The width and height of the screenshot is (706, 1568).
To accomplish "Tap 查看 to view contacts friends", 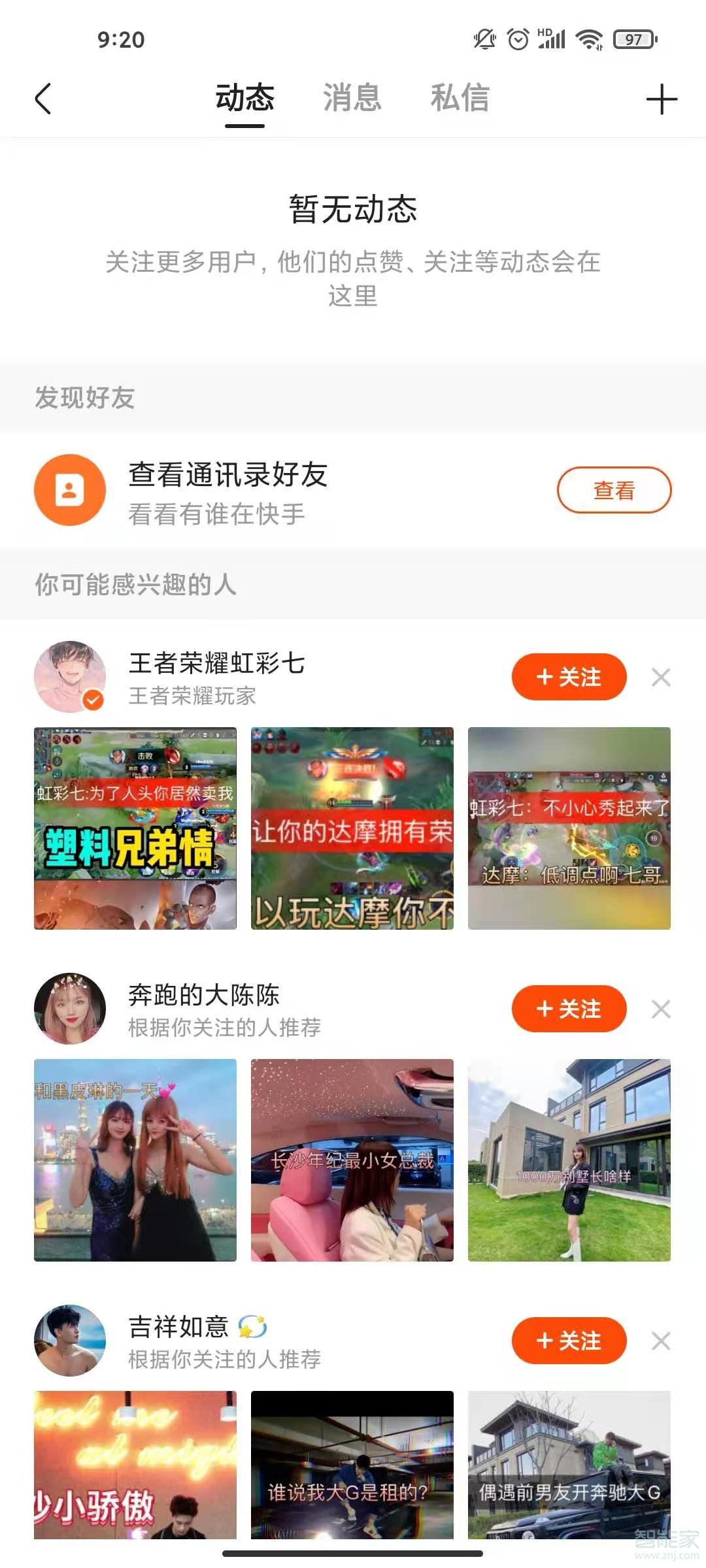I will pos(613,490).
